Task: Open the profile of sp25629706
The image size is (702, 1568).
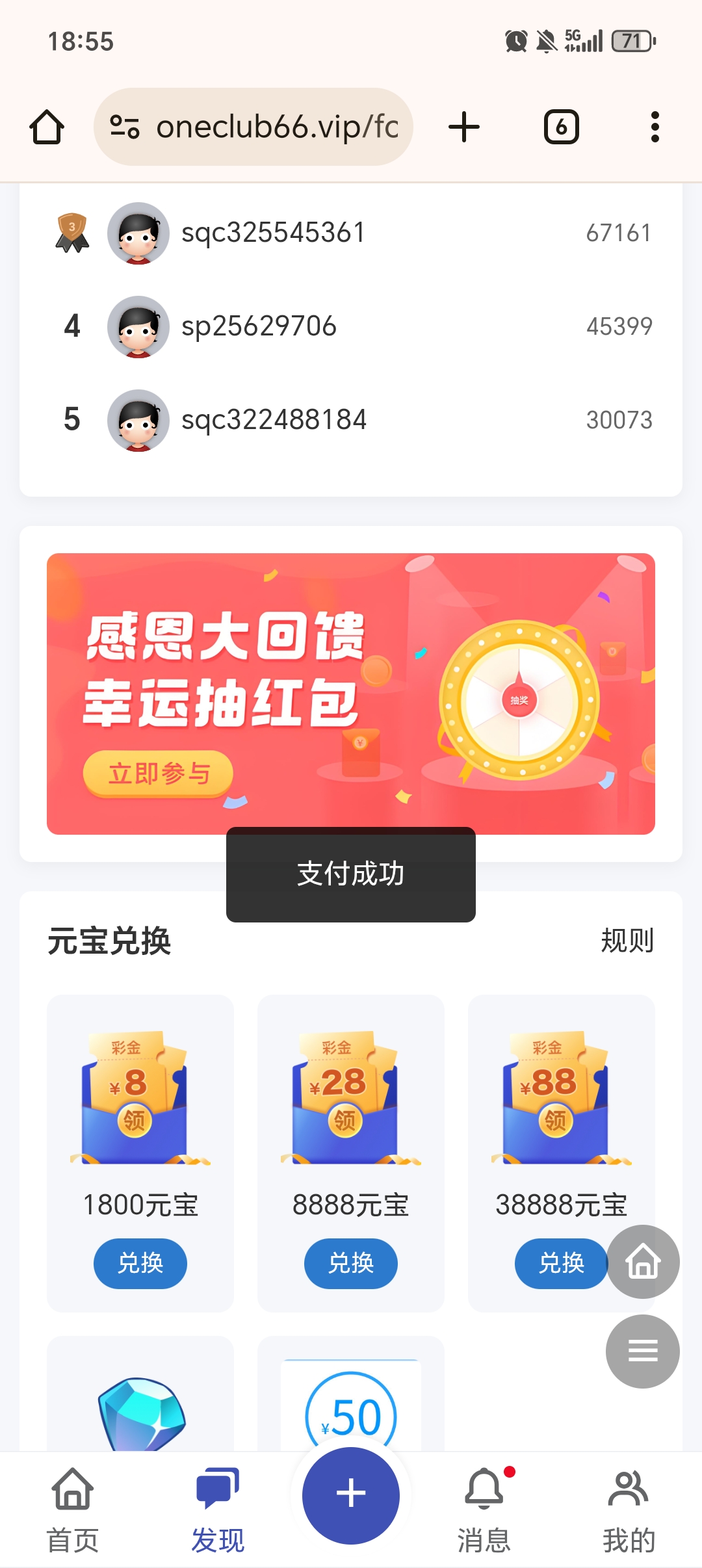Action: [x=259, y=326]
